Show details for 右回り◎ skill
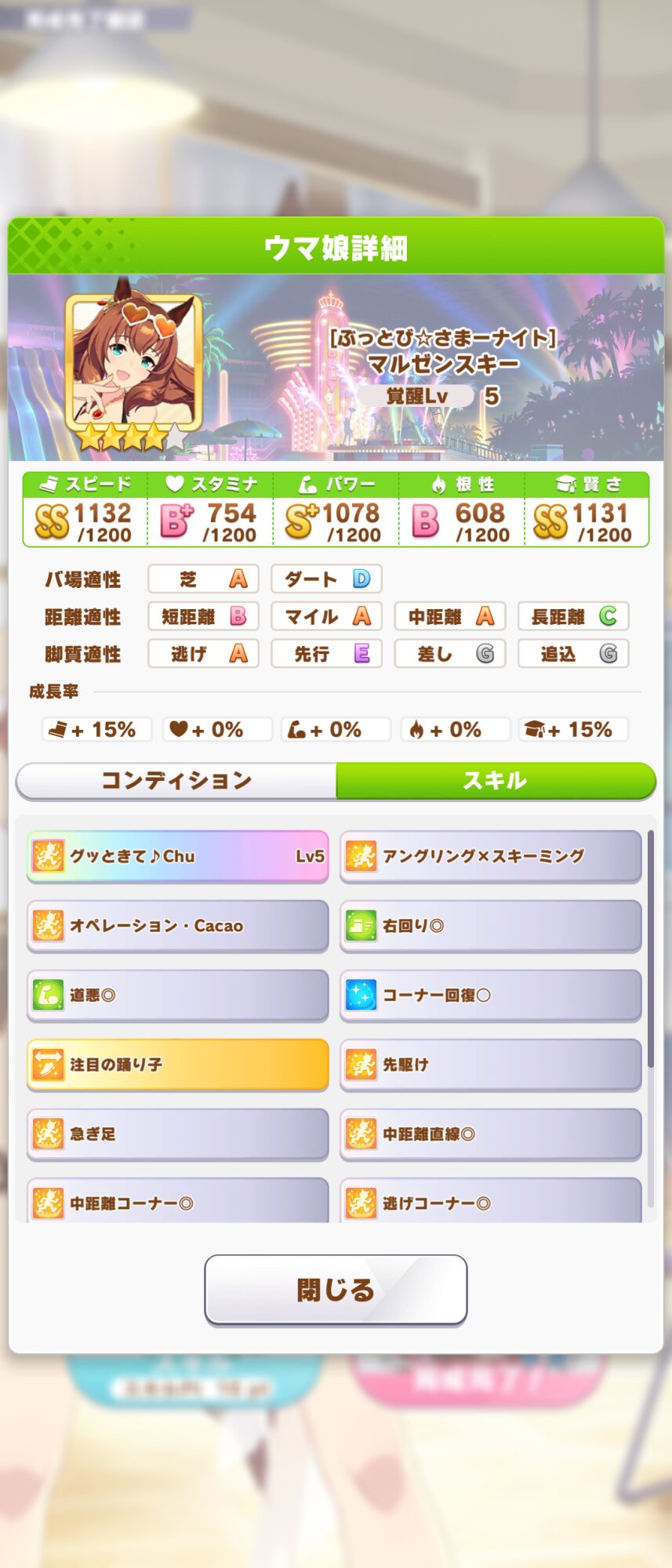The width and height of the screenshot is (672, 1568). point(491,926)
